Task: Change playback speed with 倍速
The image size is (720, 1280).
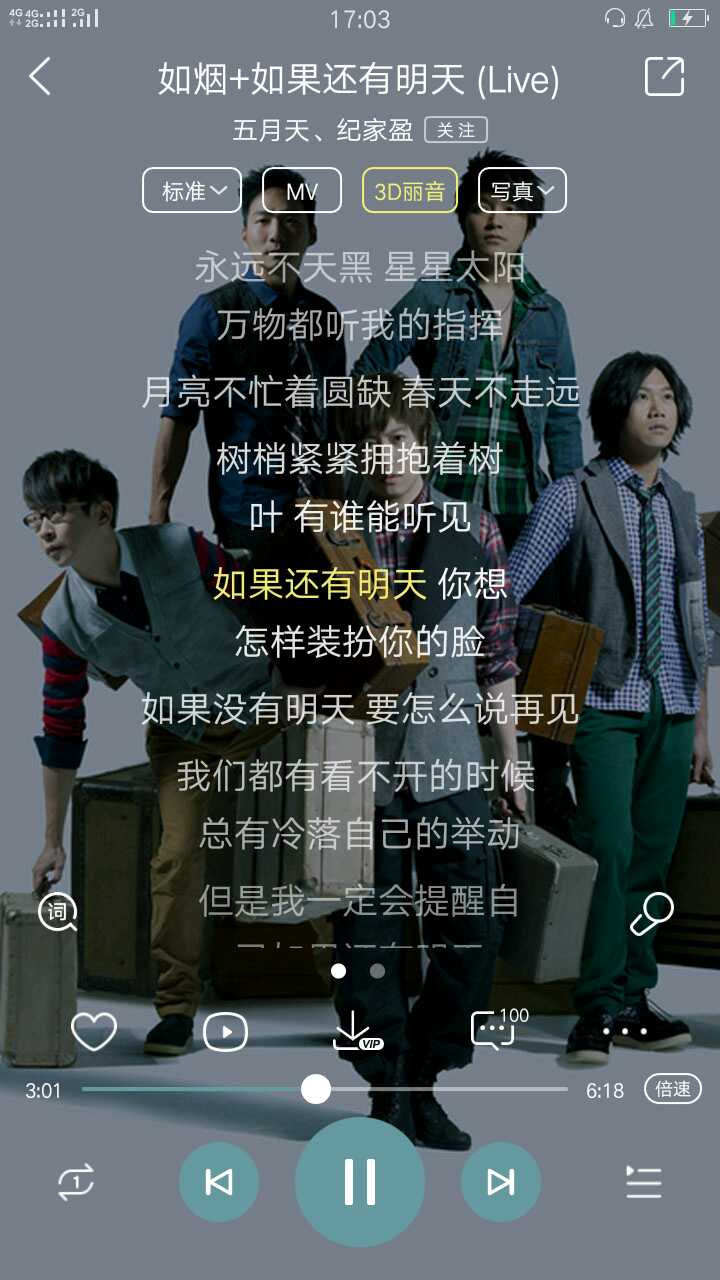Action: pyautogui.click(x=673, y=1089)
